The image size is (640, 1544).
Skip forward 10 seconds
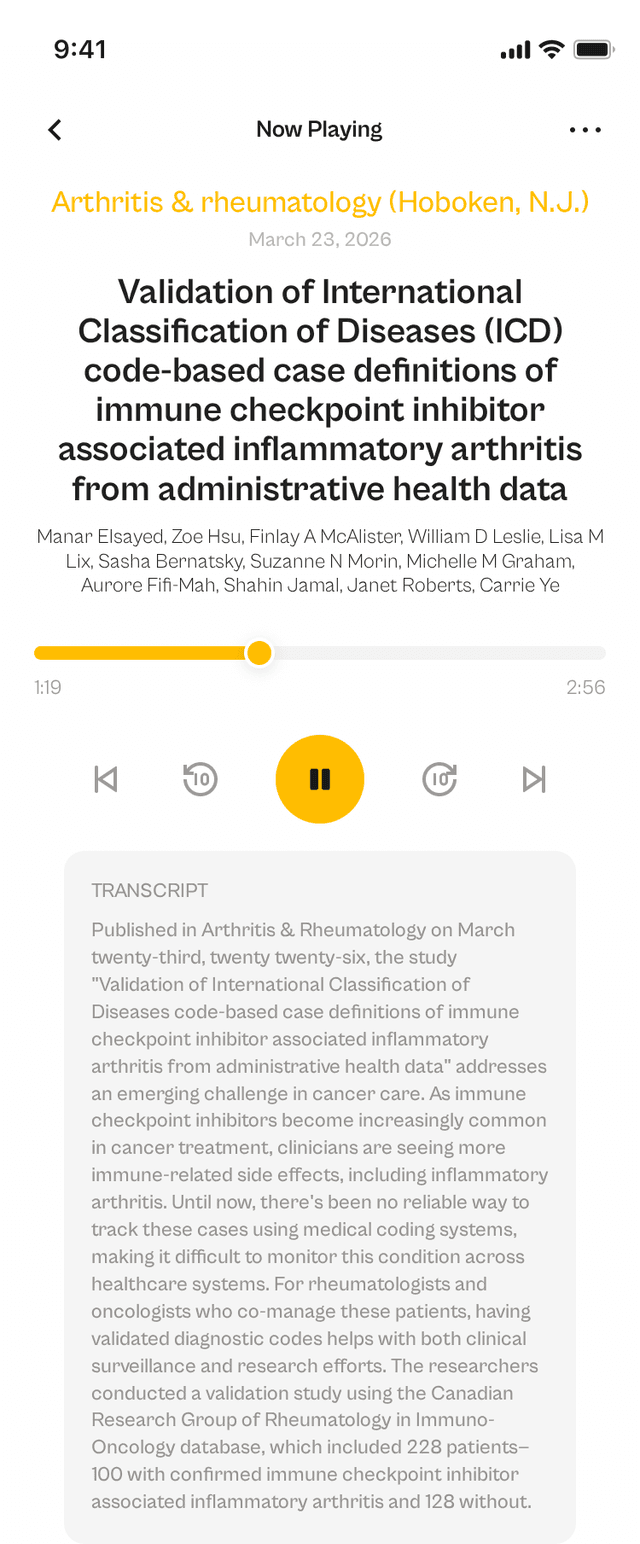tap(440, 779)
